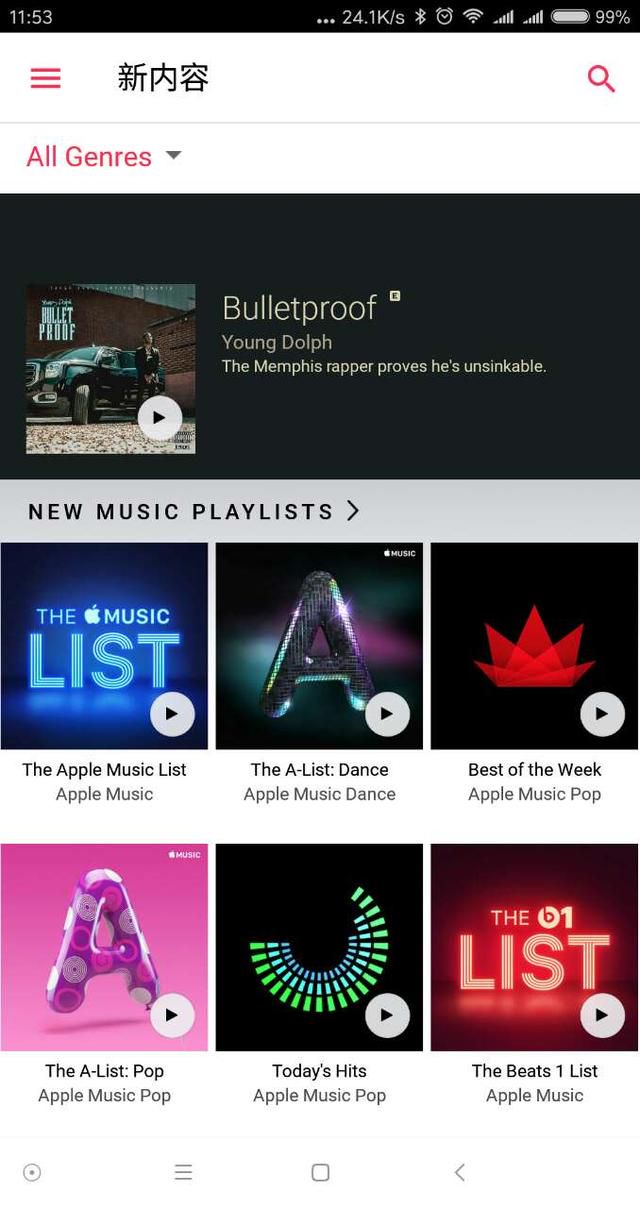Tap the system home button
640x1208 pixels.
tap(320, 1172)
